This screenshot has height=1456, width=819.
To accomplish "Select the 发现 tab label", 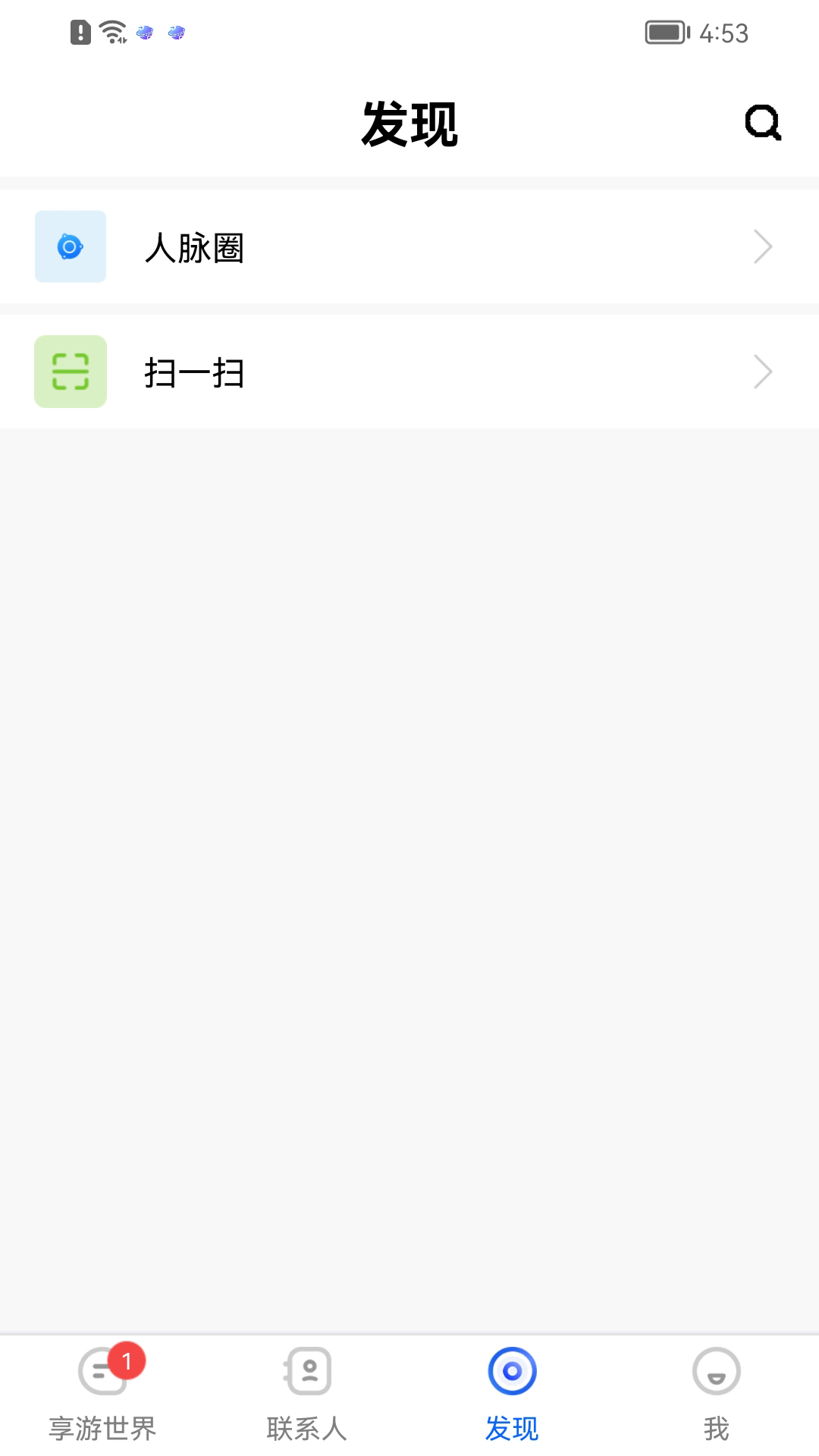I will point(512,1424).
